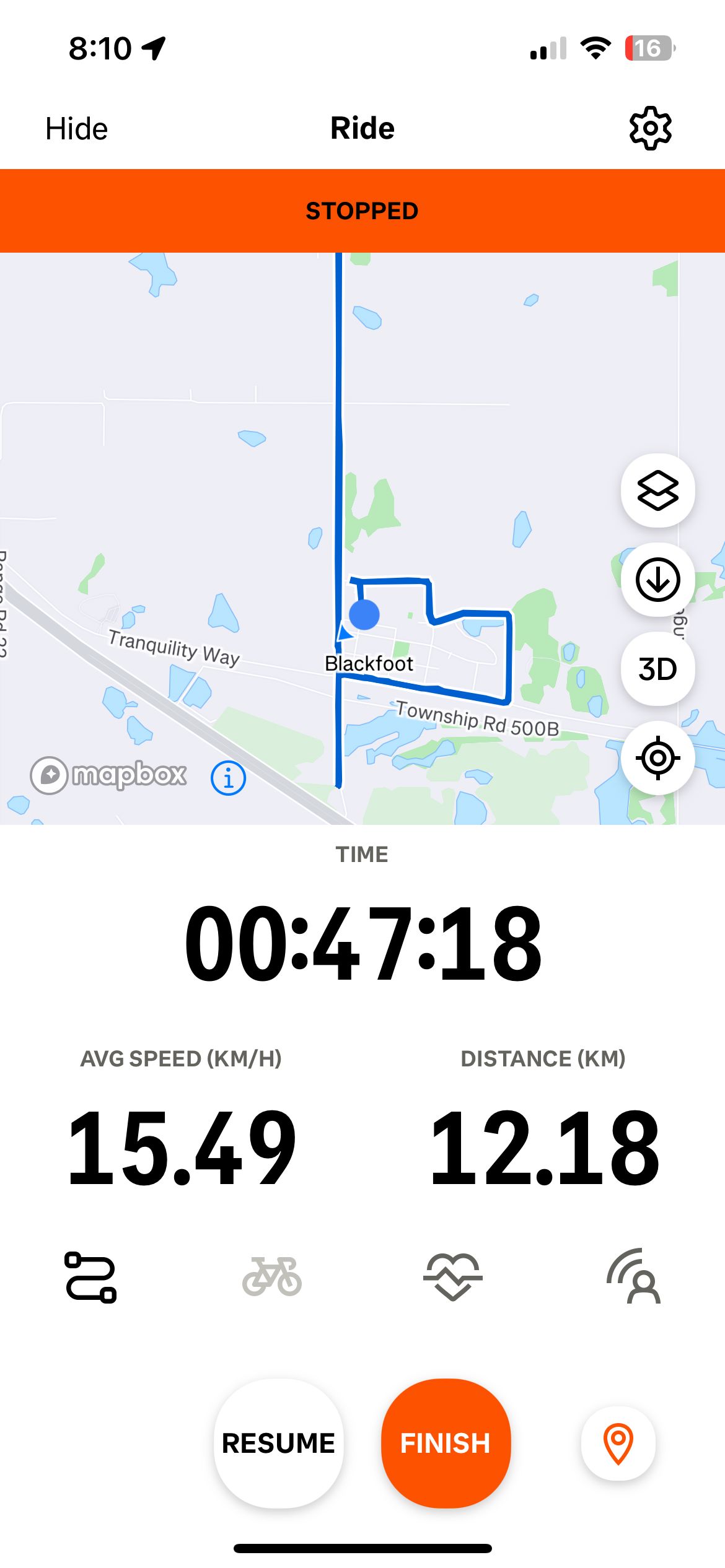Viewport: 725px width, 1568px height.
Task: Open Beacon live location sharing
Action: pos(634,1277)
